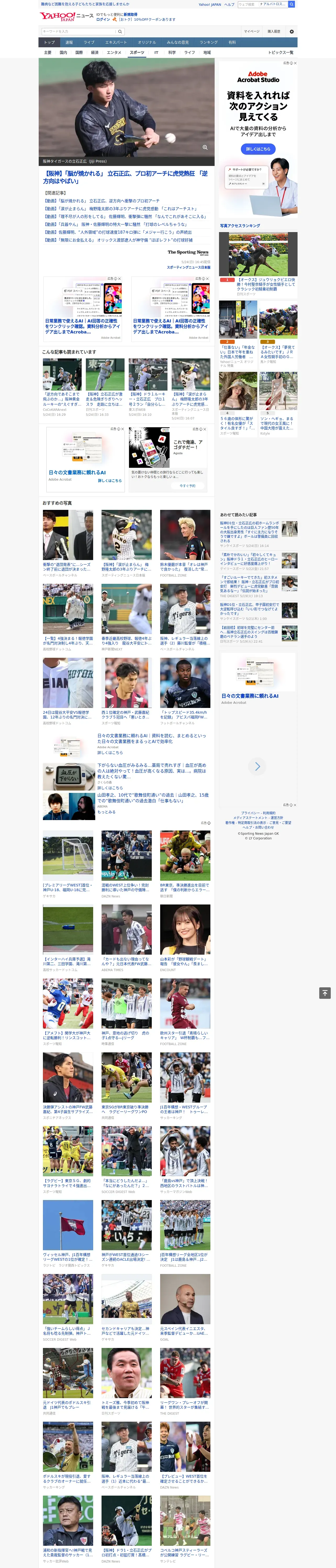This screenshot has width=336, height=1568.
Task: Switch to the ランキング tab
Action: pos(209,43)
